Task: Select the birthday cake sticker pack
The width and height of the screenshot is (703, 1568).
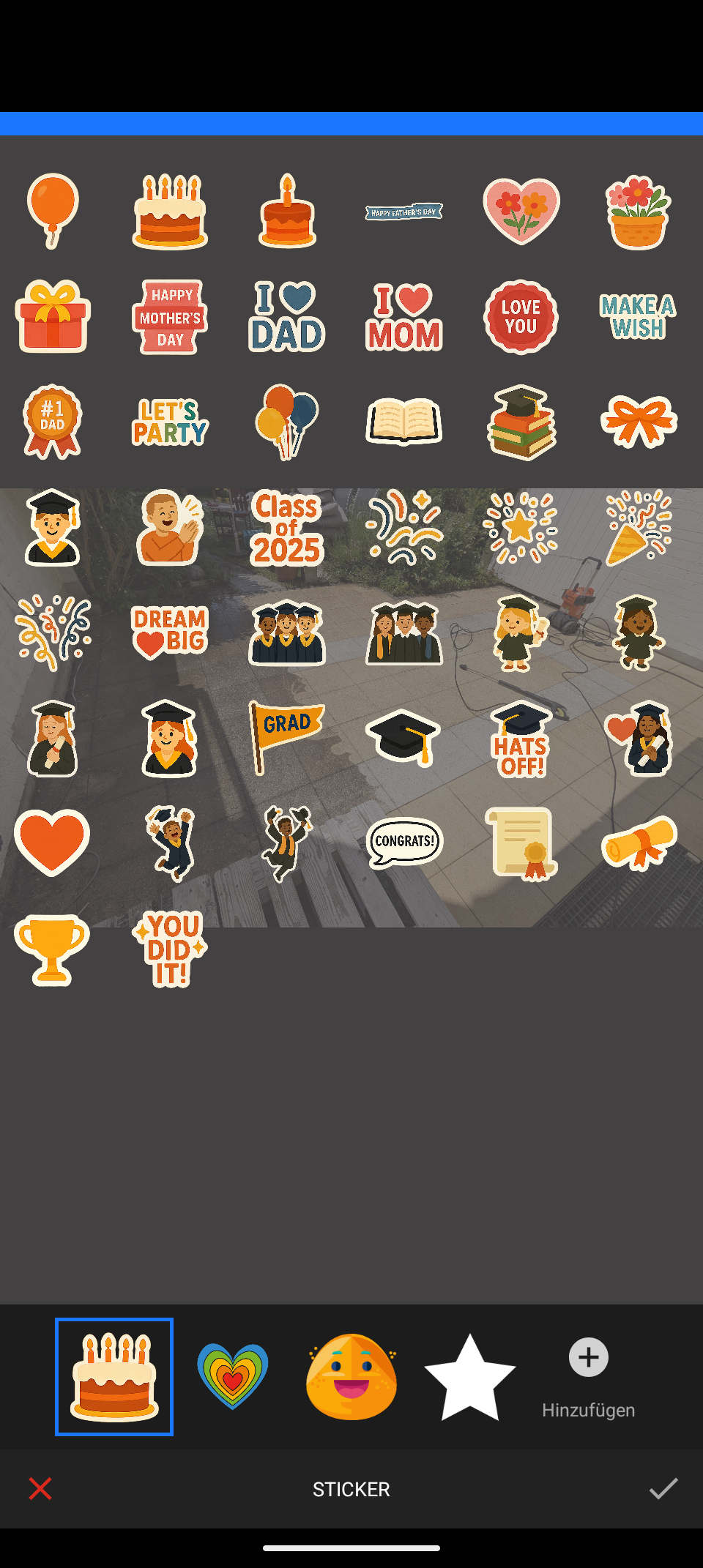Action: pos(114,1376)
